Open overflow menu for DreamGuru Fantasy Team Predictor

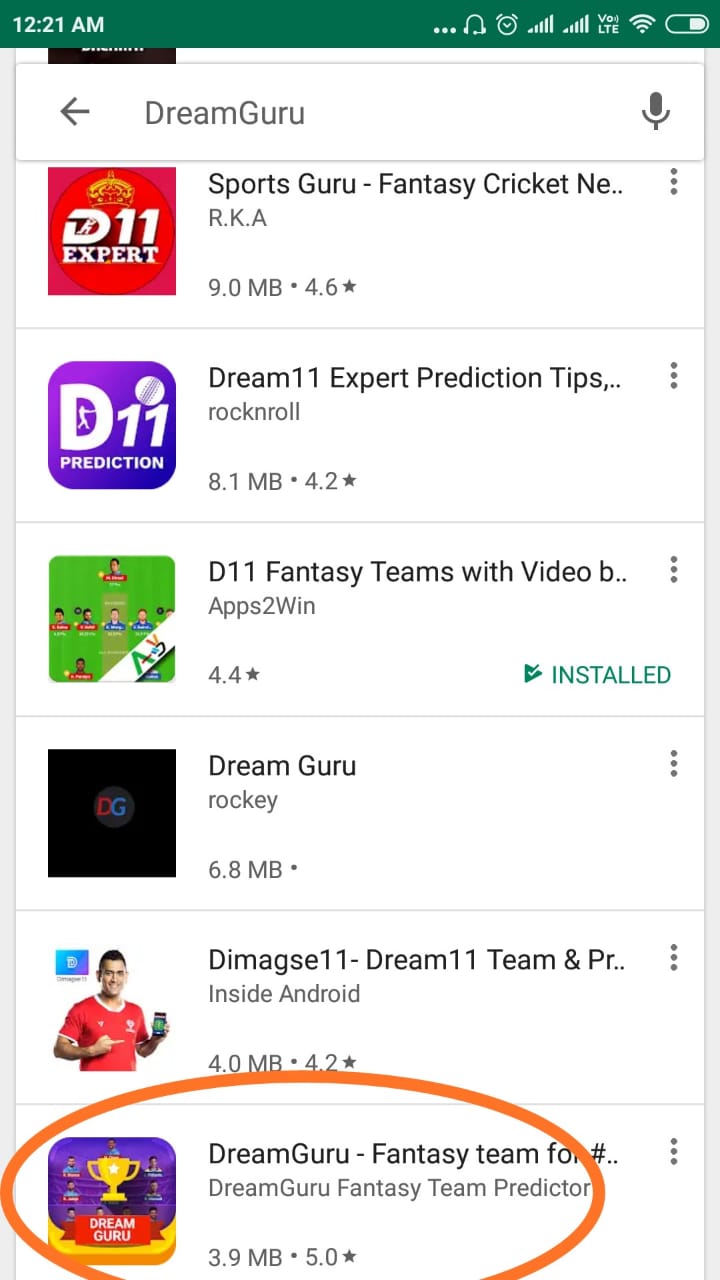pyautogui.click(x=674, y=1152)
